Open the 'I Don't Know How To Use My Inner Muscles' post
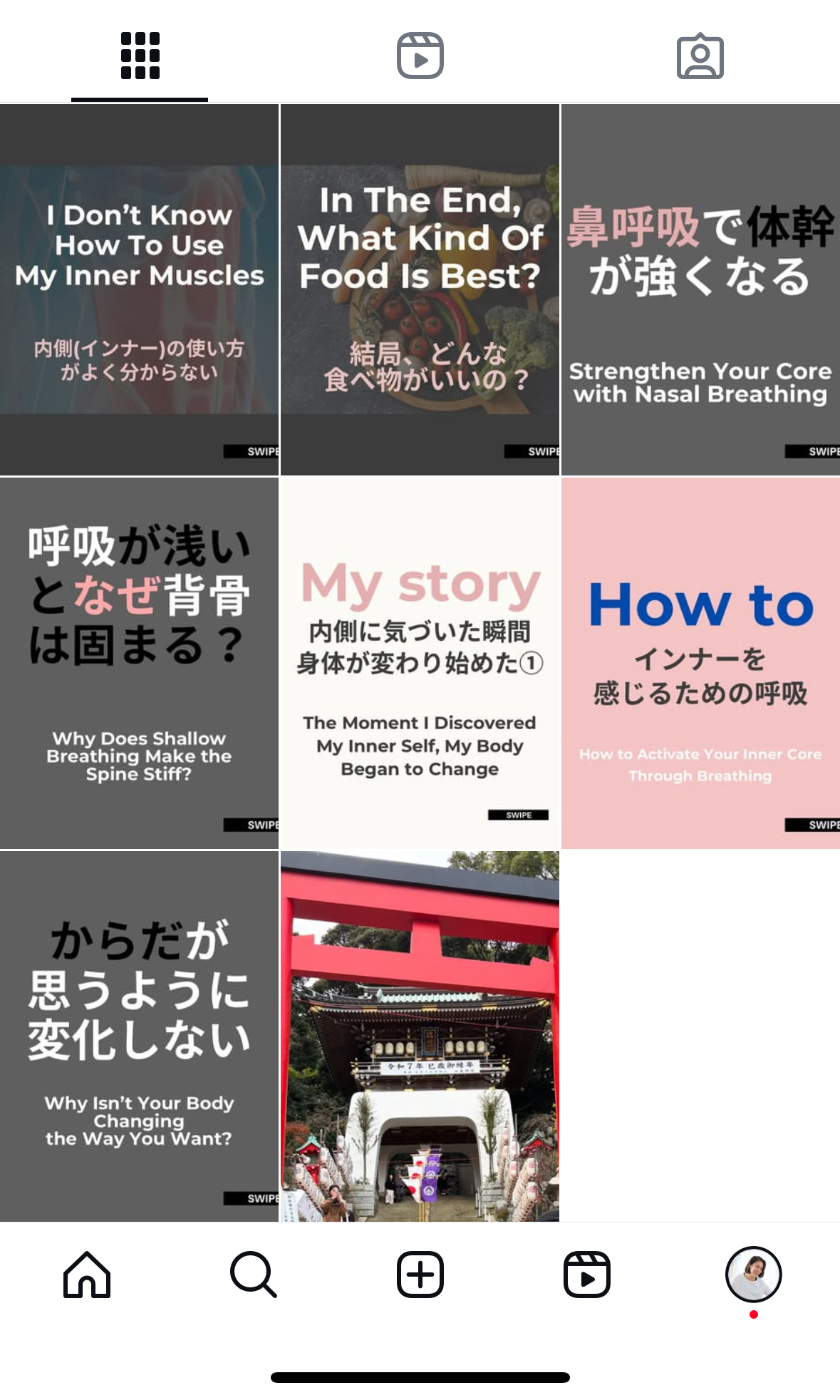Screen dimensions: 840x1400 139,289
